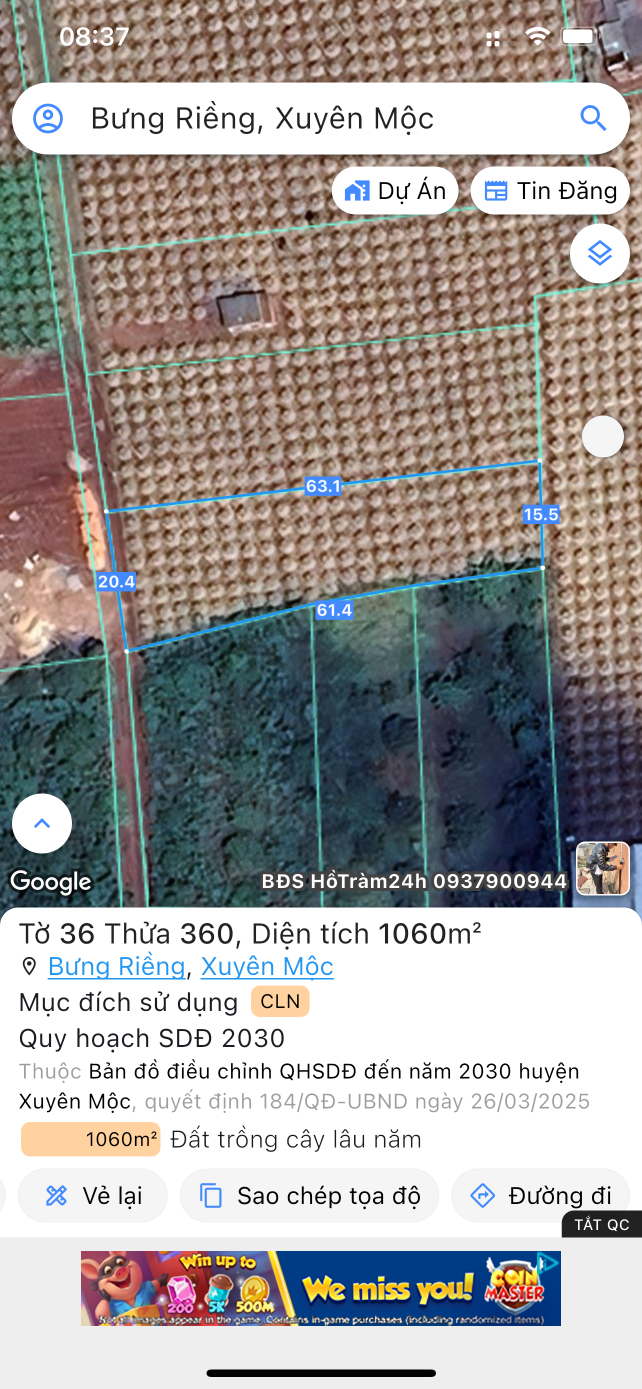
Task: Open the account profile icon
Action: (x=48, y=118)
